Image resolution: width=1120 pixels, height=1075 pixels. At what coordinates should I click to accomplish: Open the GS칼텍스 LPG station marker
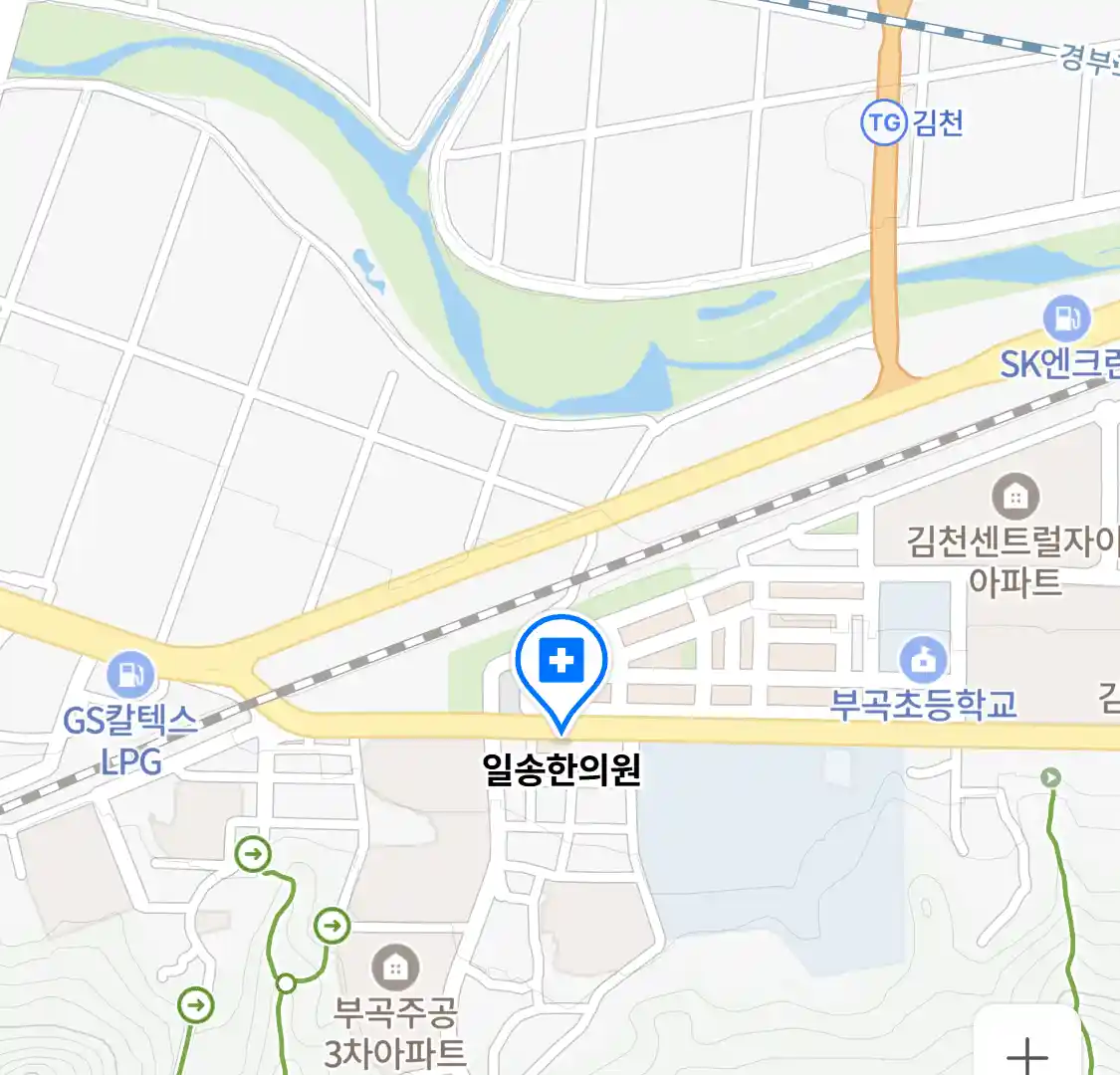click(130, 674)
